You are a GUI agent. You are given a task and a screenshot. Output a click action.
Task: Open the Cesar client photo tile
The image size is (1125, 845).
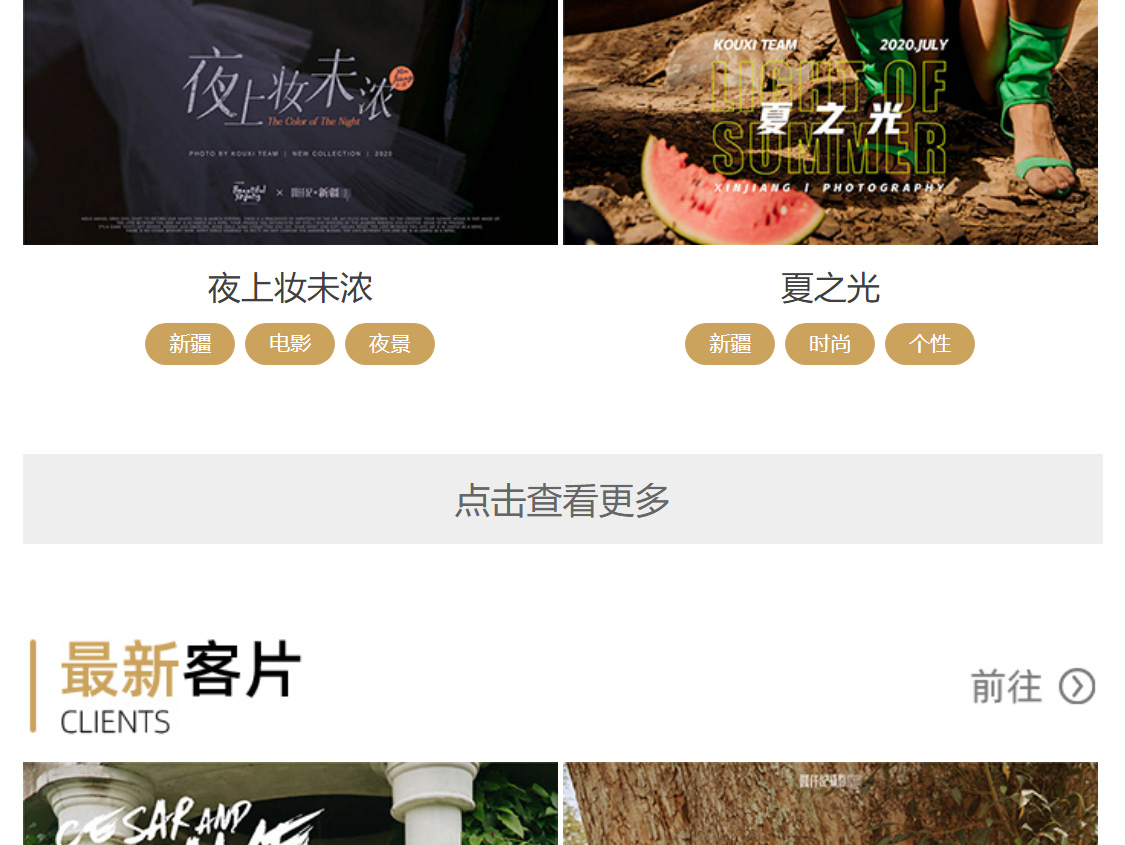click(290, 805)
